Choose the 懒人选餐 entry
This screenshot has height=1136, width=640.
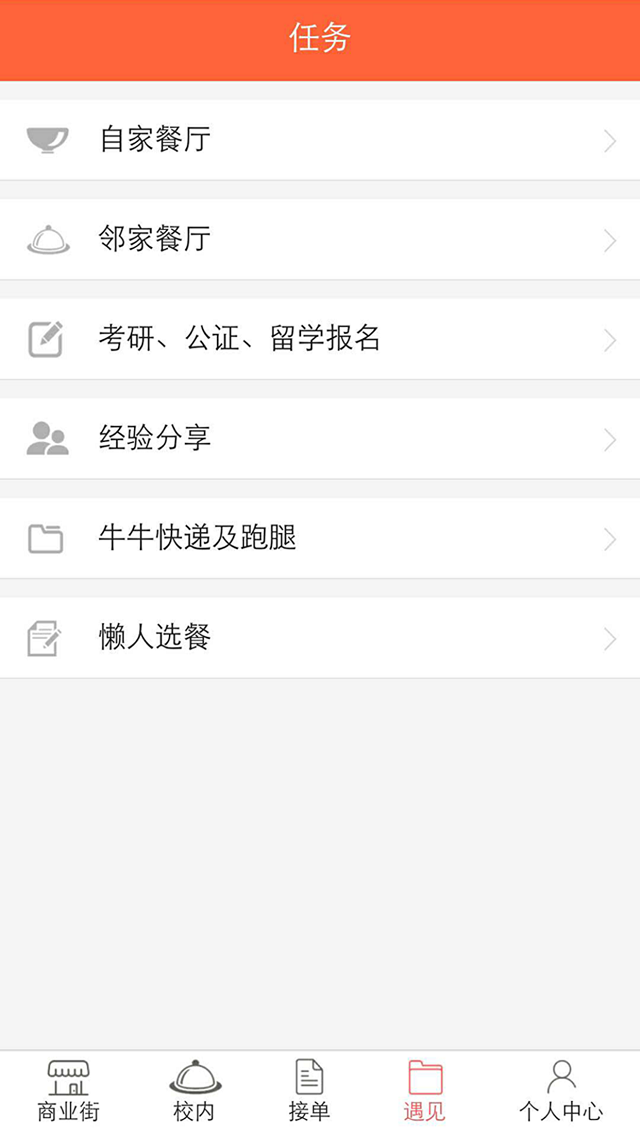pos(320,638)
